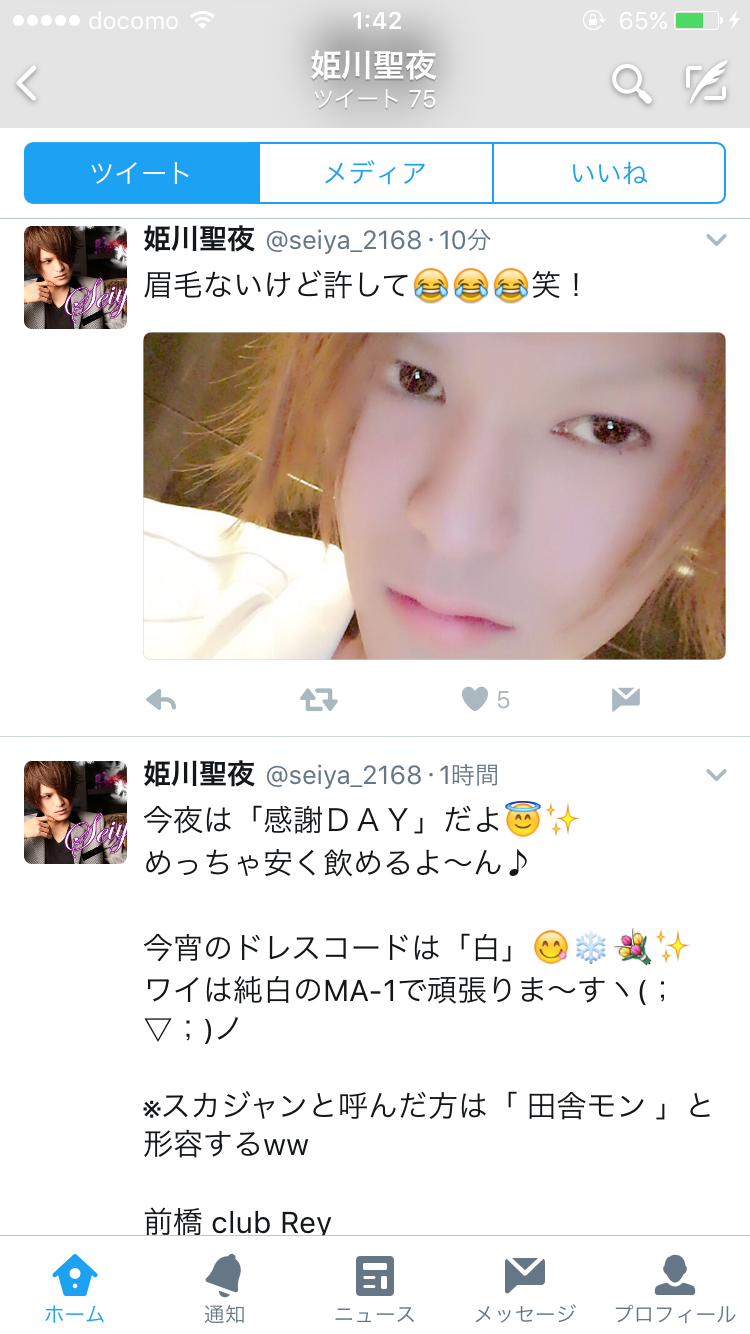Share 眉毛ないけど tweet via direct message
750x1334 pixels.
tap(625, 700)
